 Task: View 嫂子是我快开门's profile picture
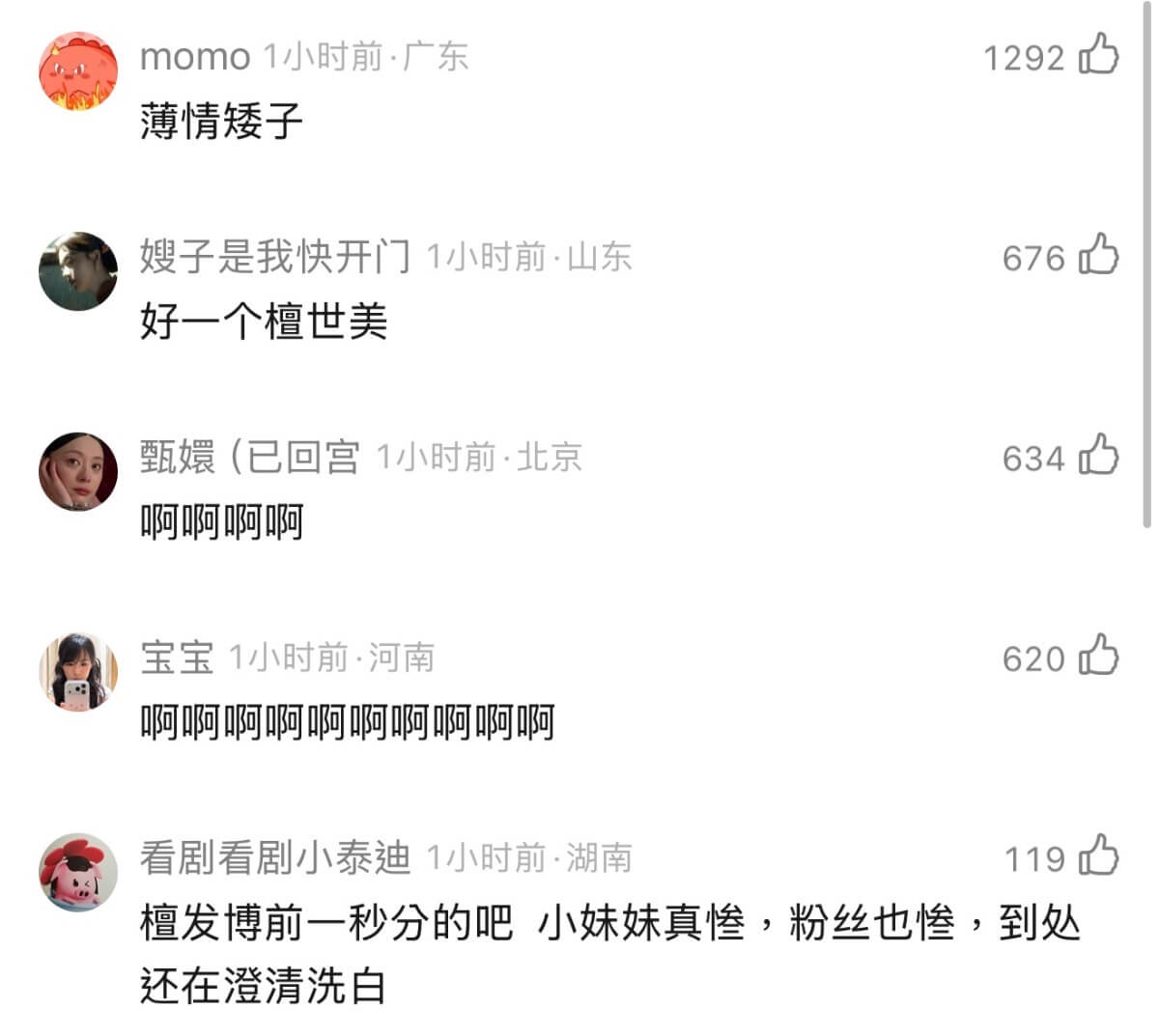77,271
